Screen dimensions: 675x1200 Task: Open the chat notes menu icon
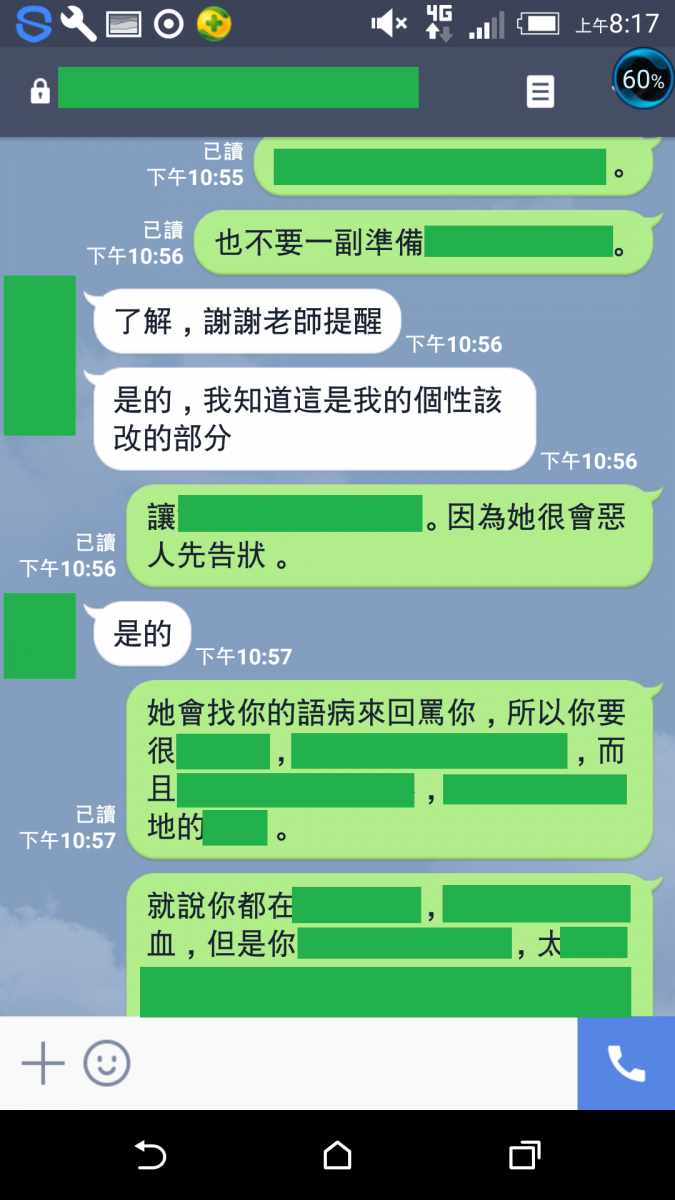[540, 92]
